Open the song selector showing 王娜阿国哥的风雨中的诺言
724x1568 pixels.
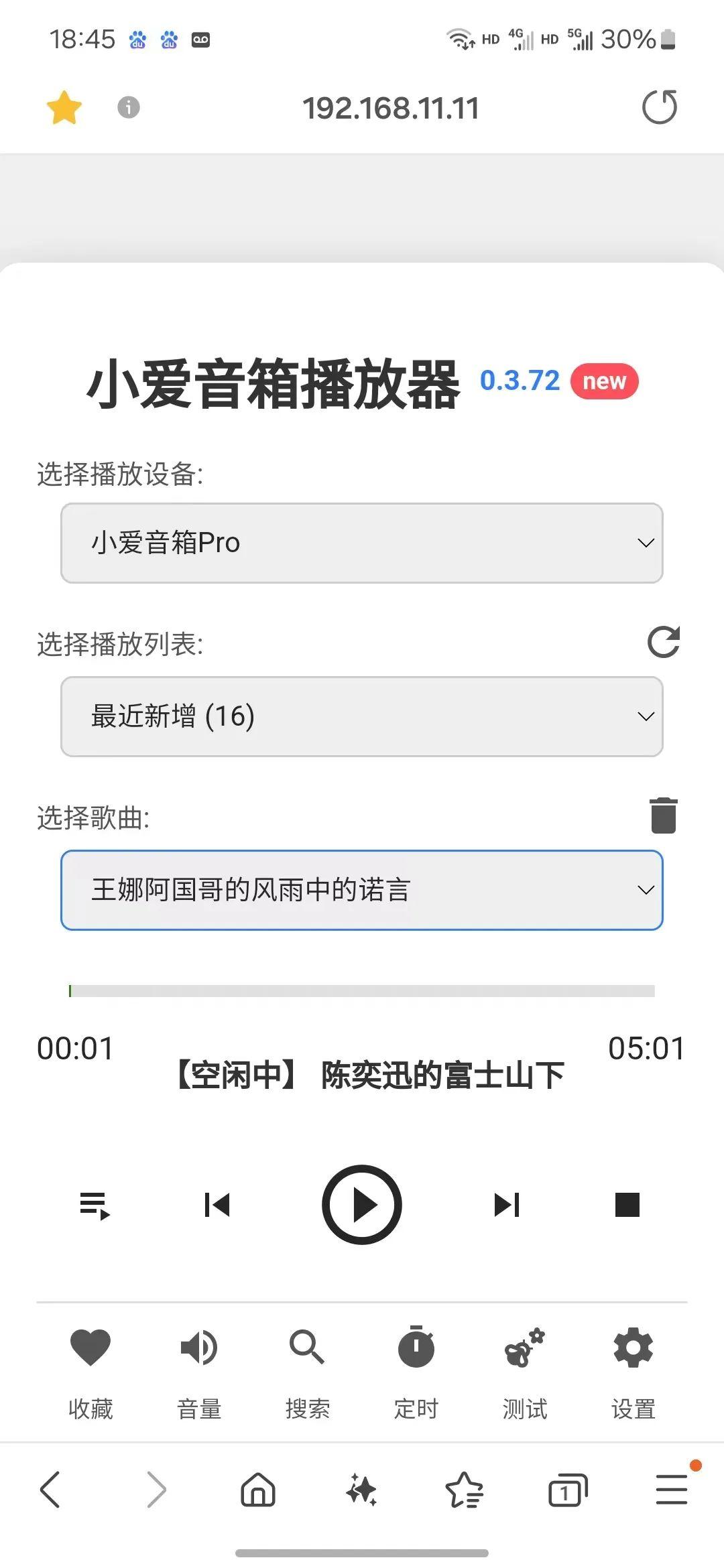[362, 890]
